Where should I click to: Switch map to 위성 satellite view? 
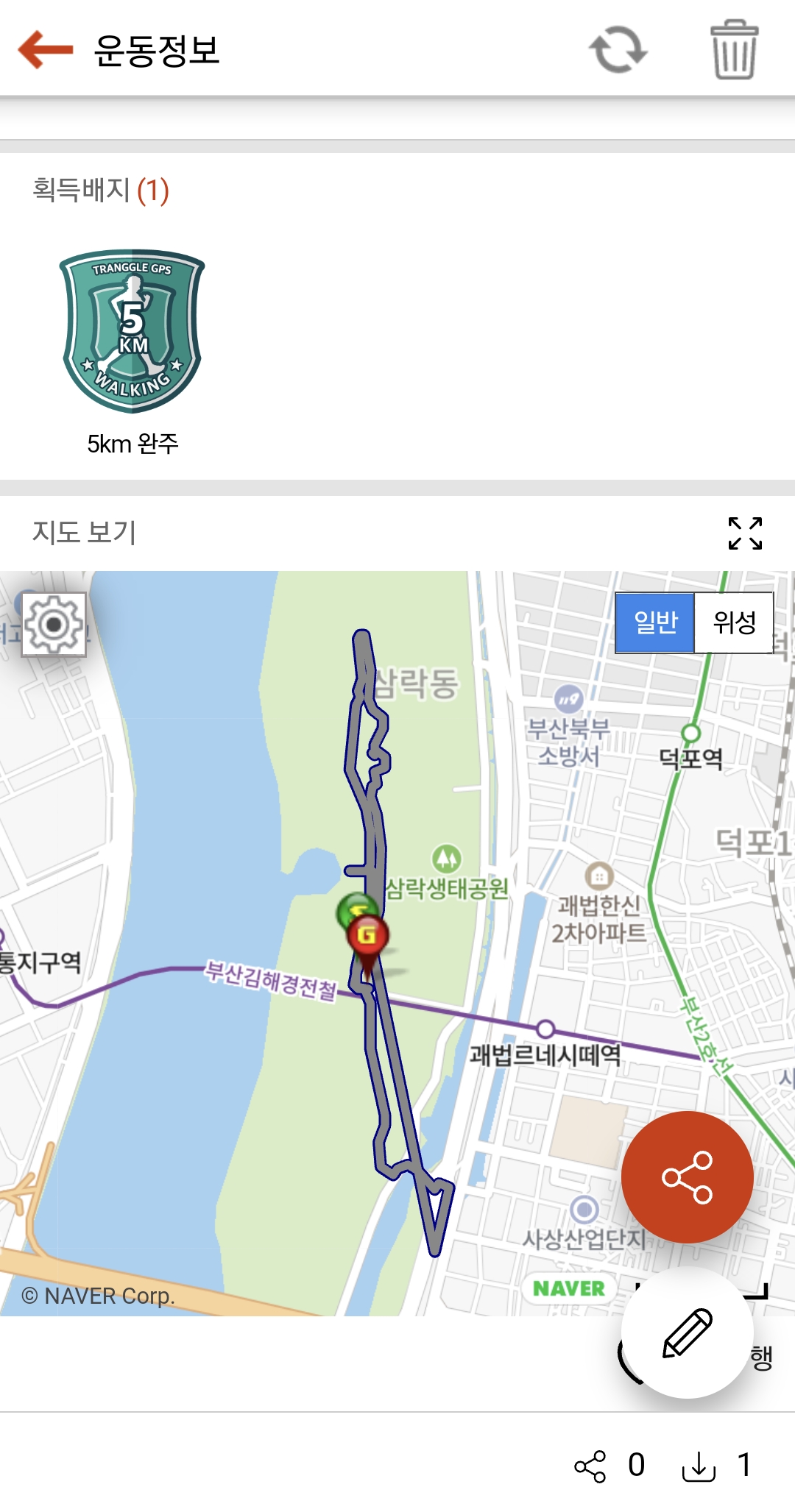[x=734, y=622]
